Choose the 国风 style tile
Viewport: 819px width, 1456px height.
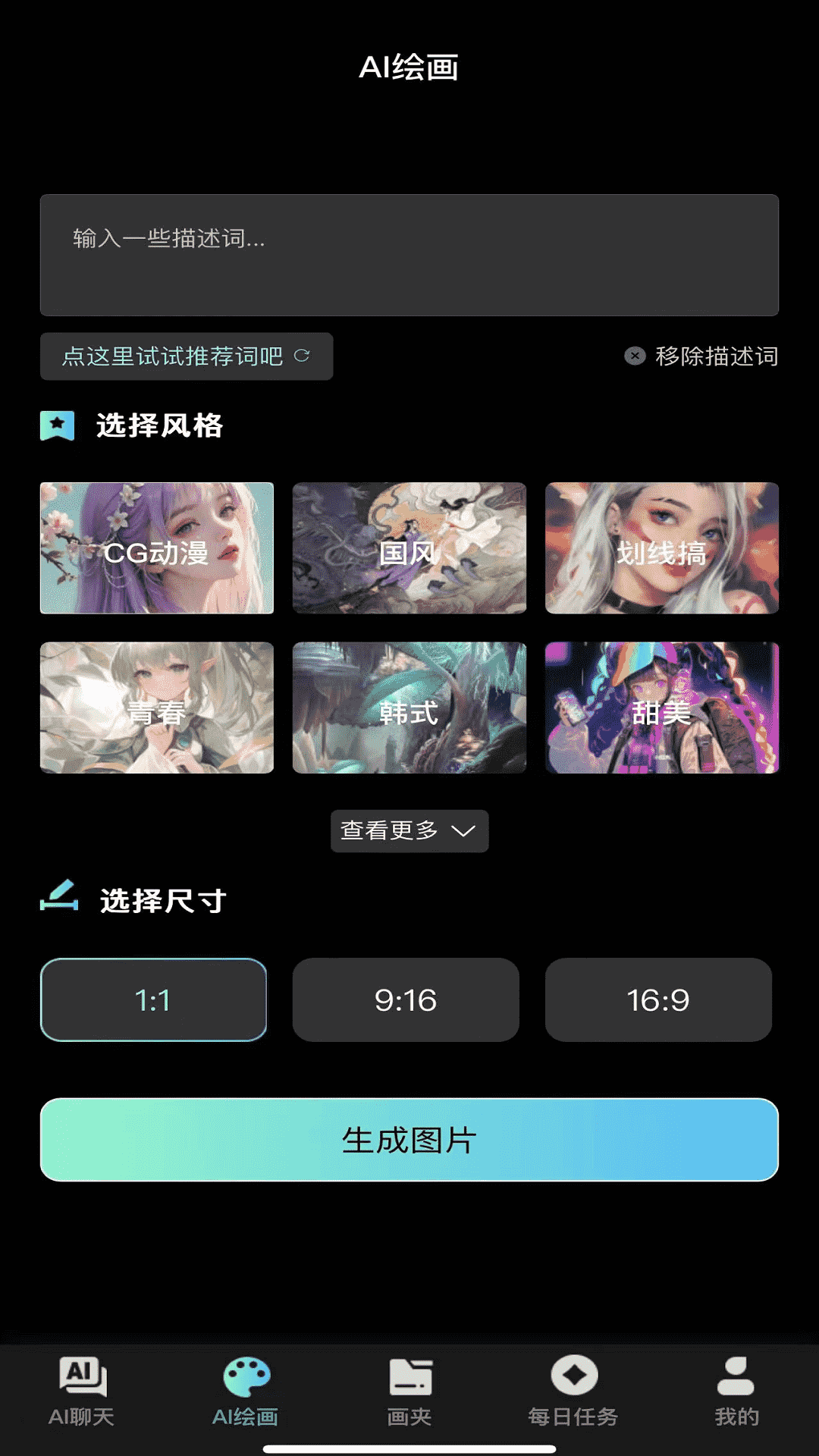click(409, 548)
